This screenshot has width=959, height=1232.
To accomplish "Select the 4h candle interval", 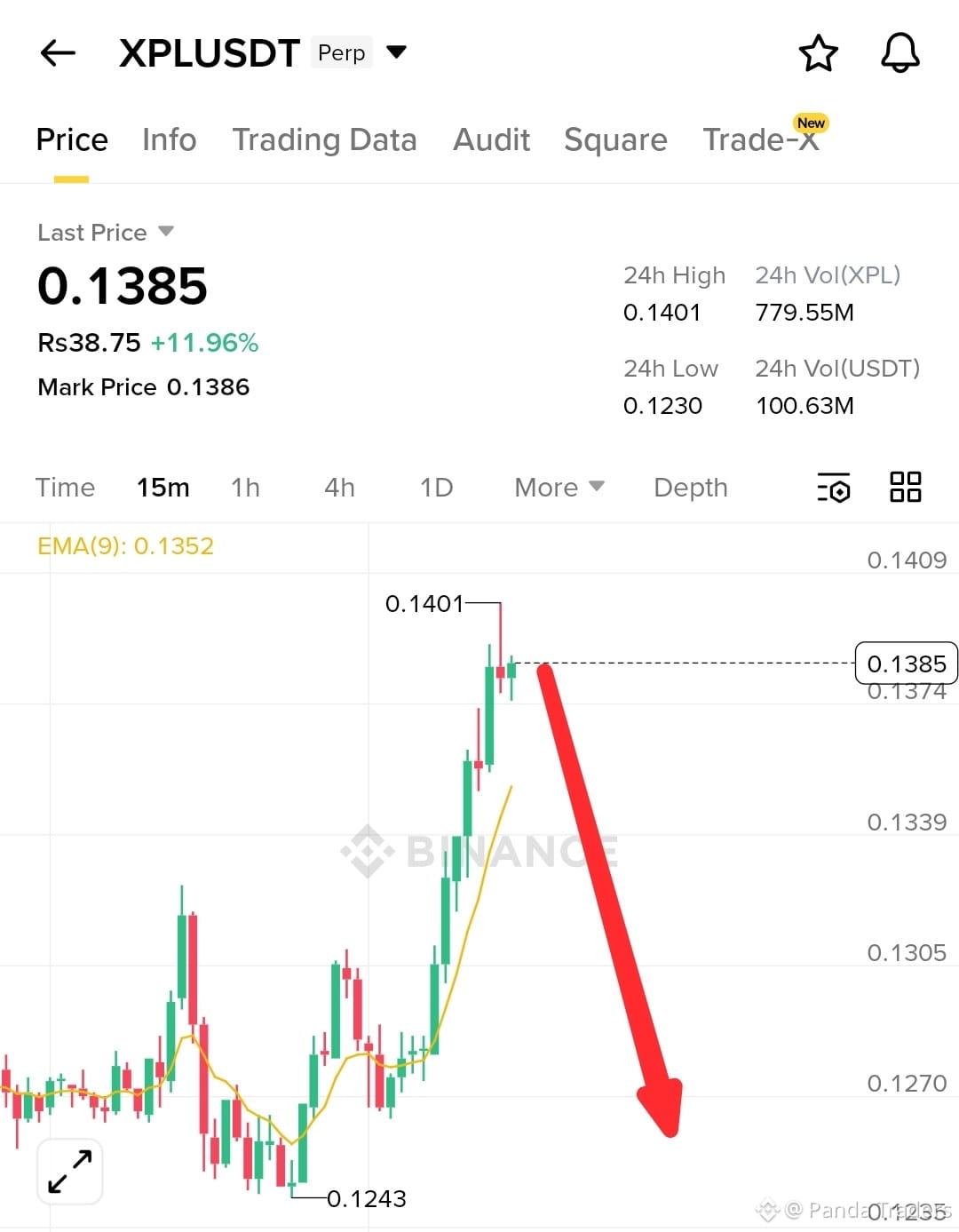I will tap(338, 488).
